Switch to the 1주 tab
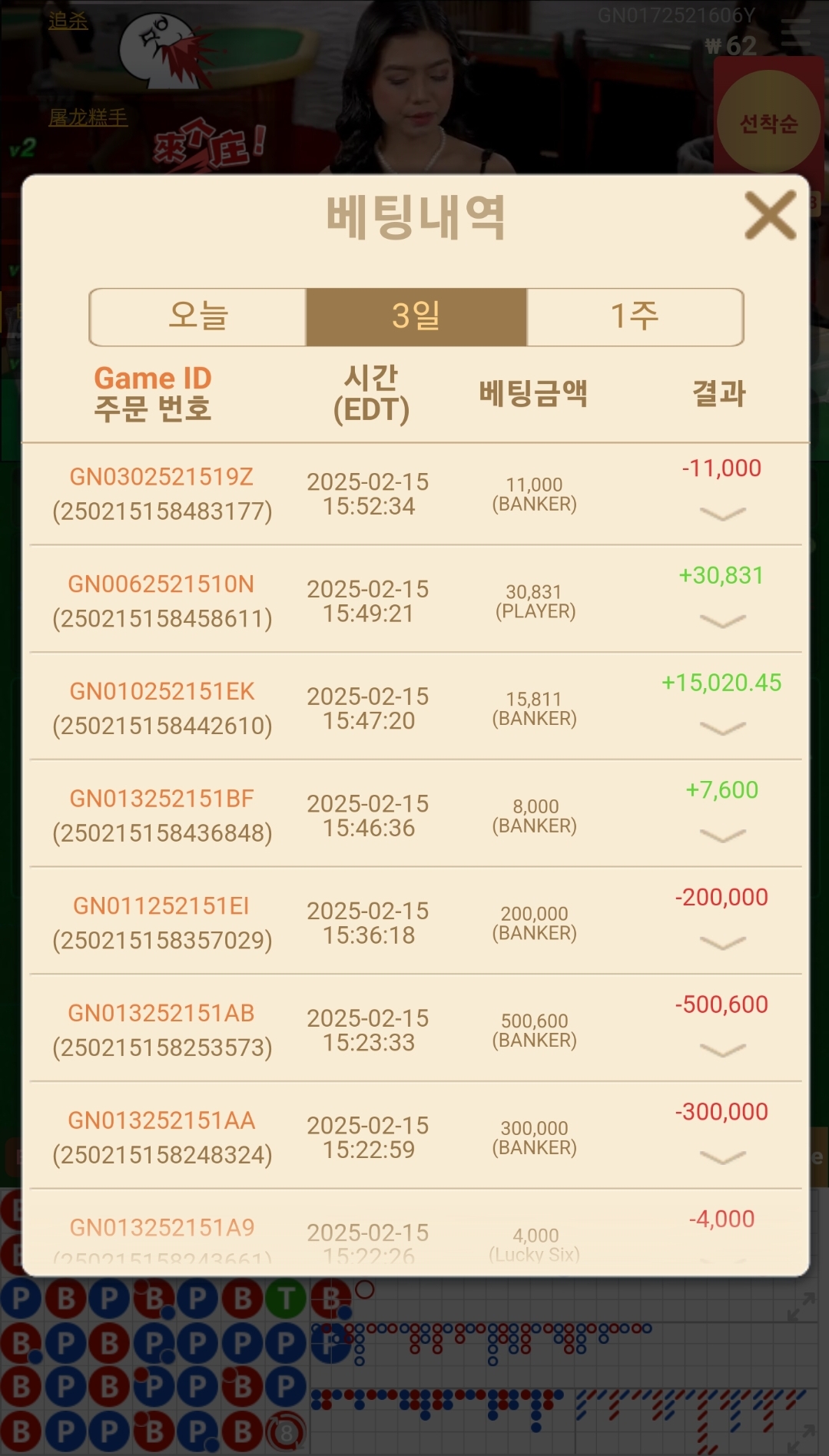This screenshot has height=1456, width=829. point(635,316)
